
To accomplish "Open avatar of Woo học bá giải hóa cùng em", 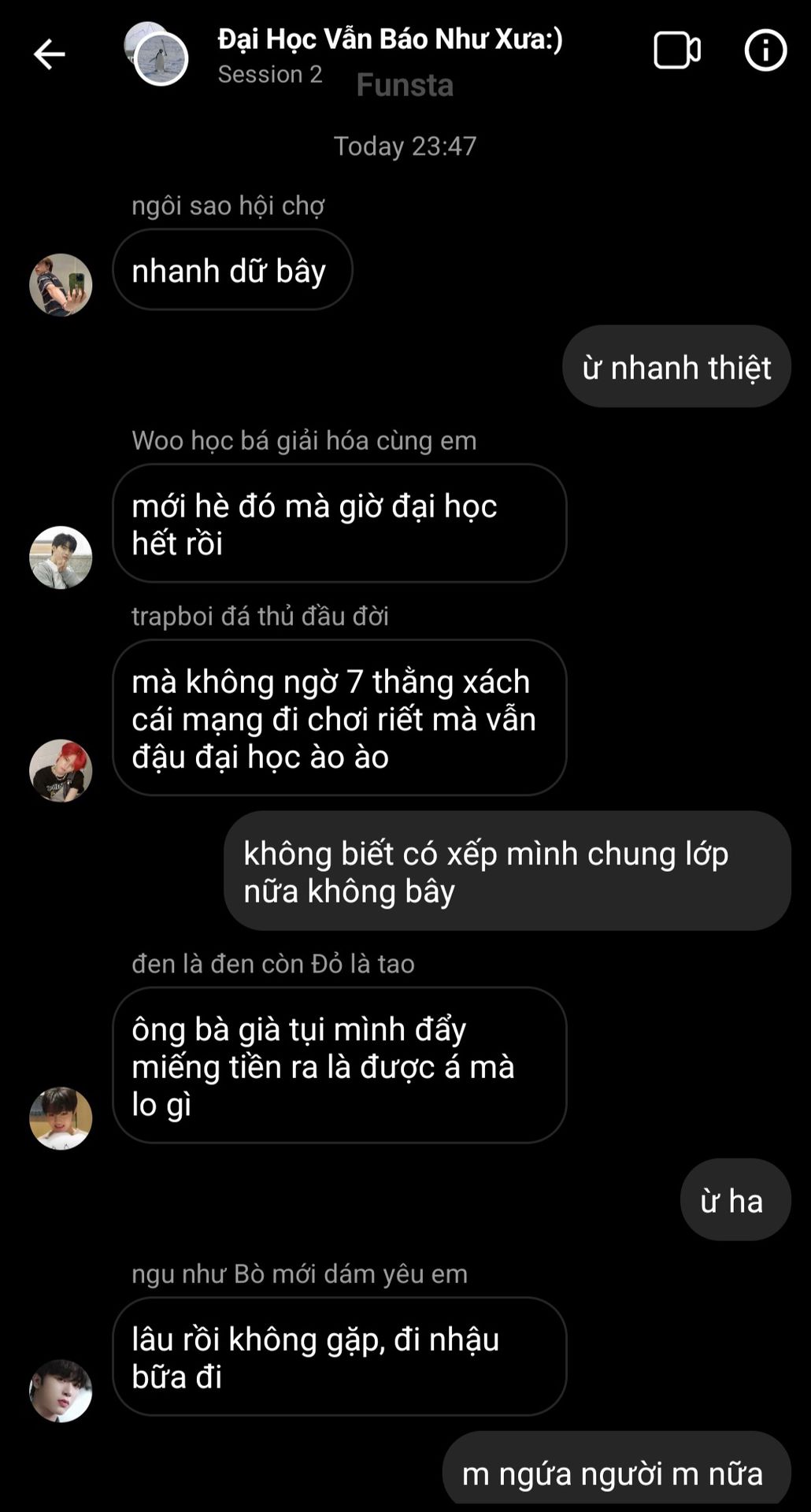I will point(61,558).
